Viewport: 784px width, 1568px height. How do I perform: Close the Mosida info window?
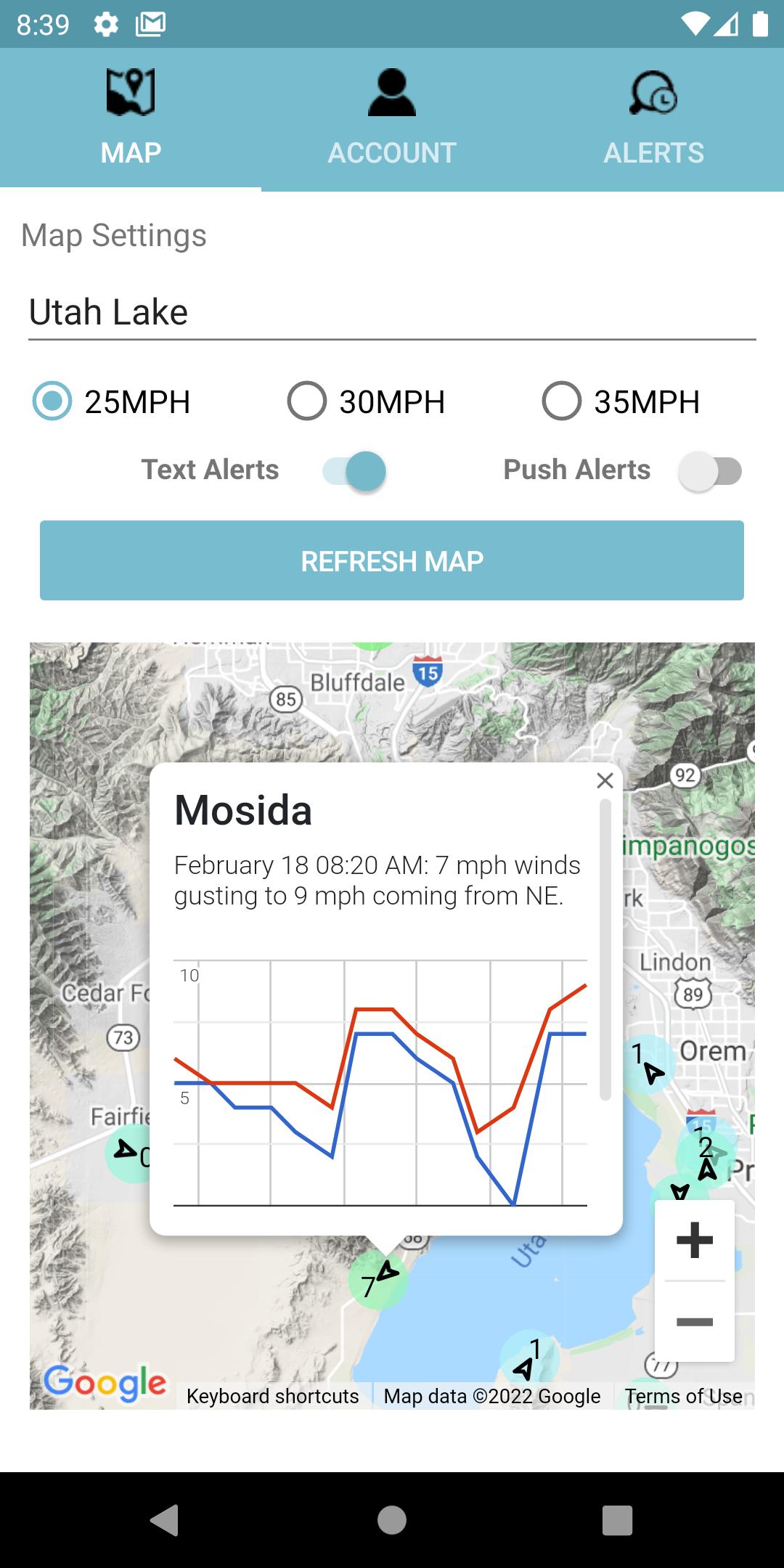point(605,780)
